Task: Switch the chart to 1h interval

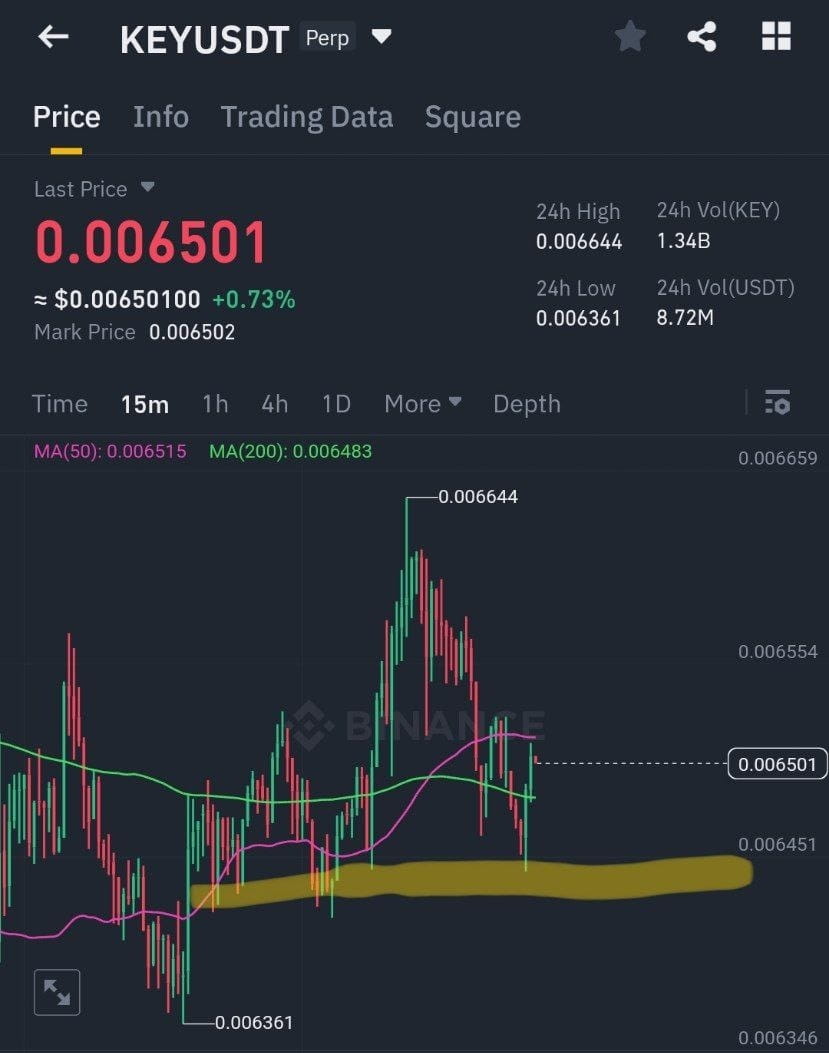Action: click(x=215, y=404)
